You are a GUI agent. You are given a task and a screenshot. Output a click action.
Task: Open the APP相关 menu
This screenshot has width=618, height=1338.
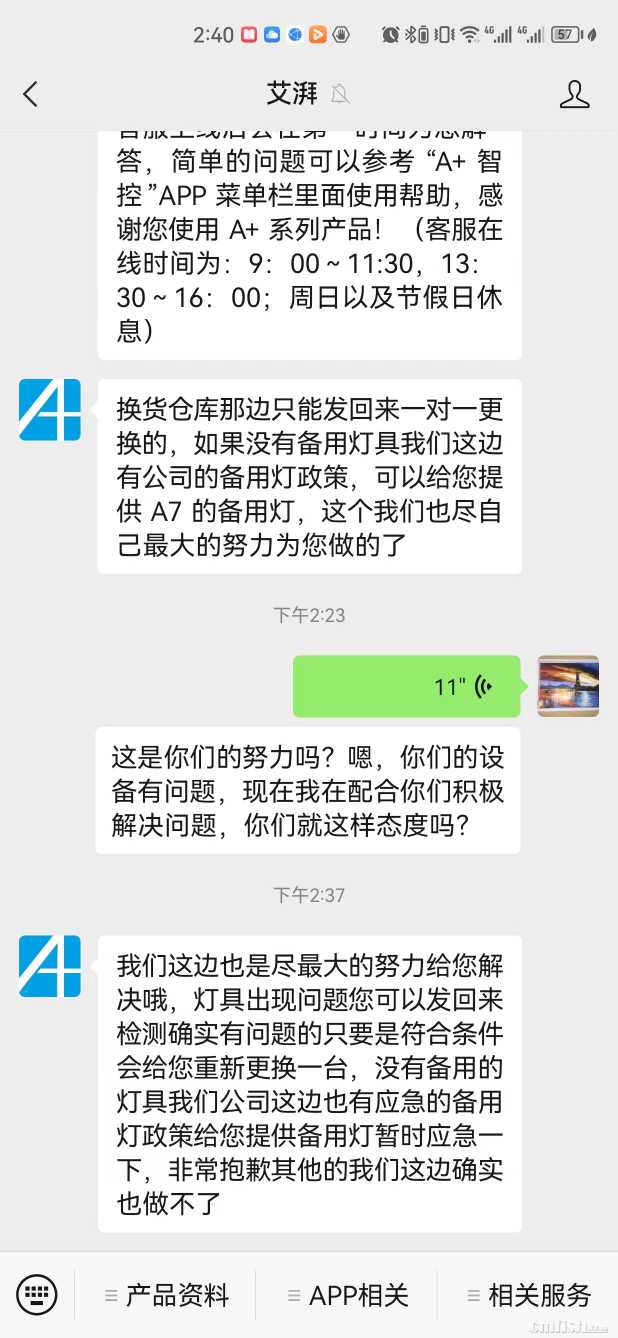347,1295
